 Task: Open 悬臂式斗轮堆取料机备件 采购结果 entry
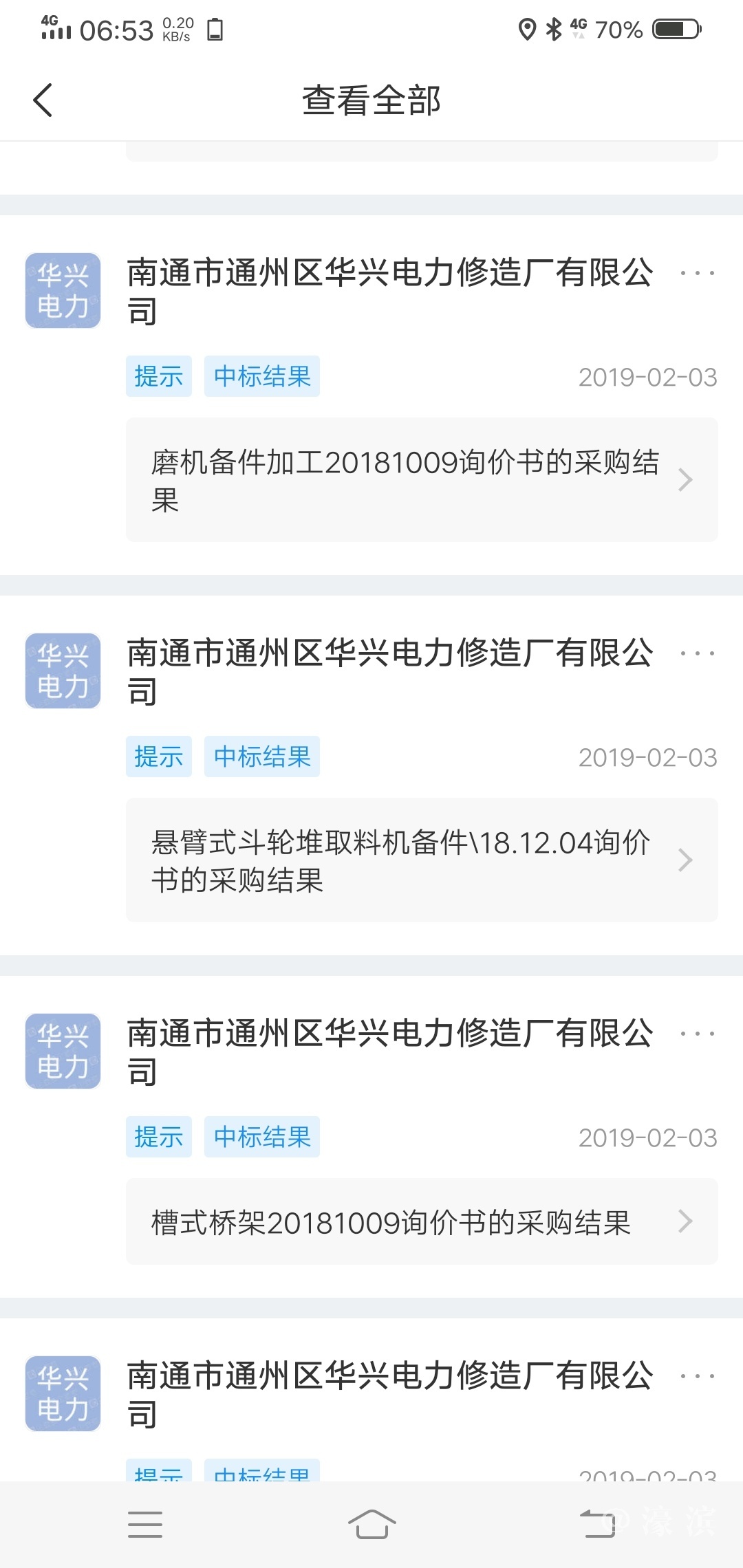coord(421,860)
